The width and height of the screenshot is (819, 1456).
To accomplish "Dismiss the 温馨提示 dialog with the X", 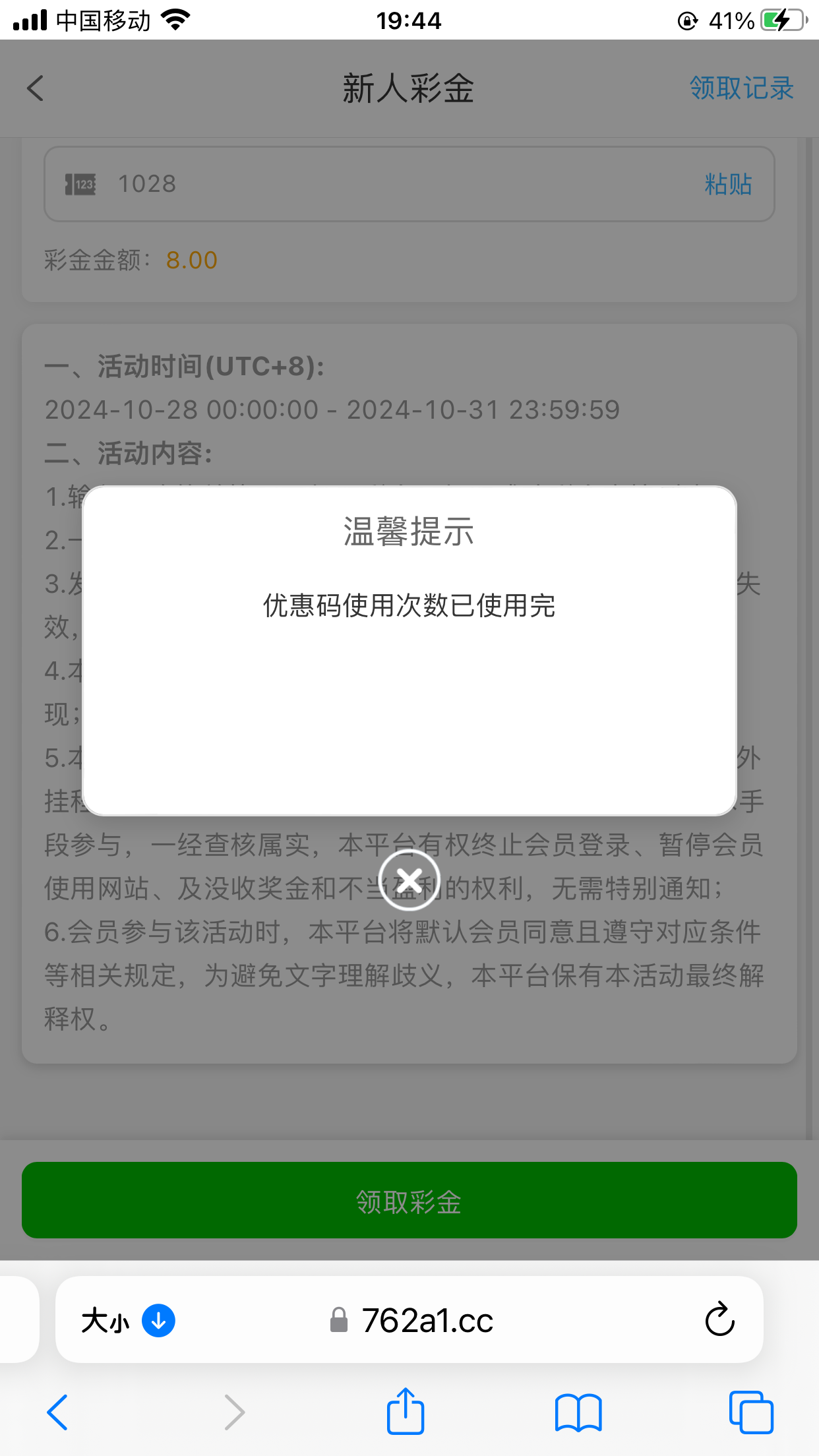I will (x=409, y=880).
